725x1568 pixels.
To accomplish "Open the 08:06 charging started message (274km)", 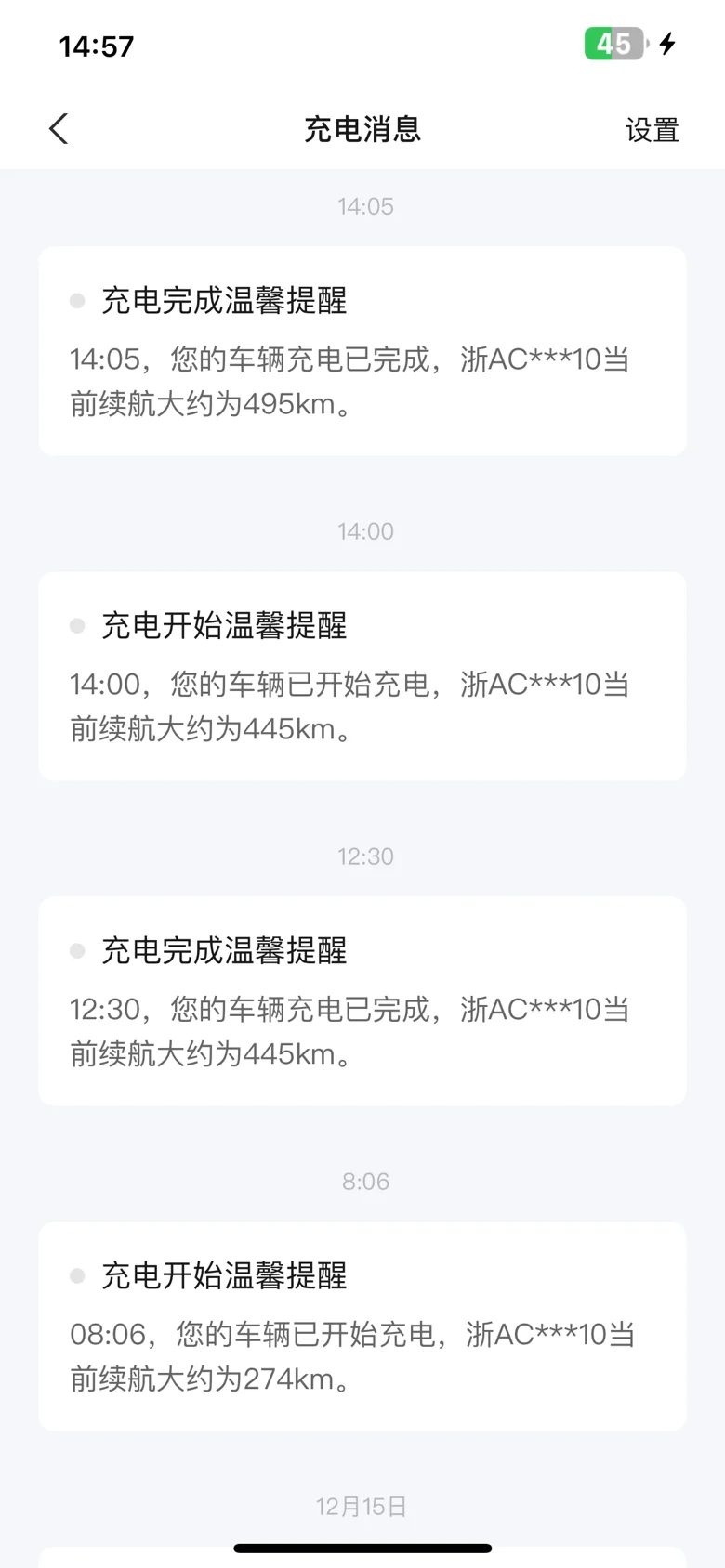I will pyautogui.click(x=362, y=1326).
